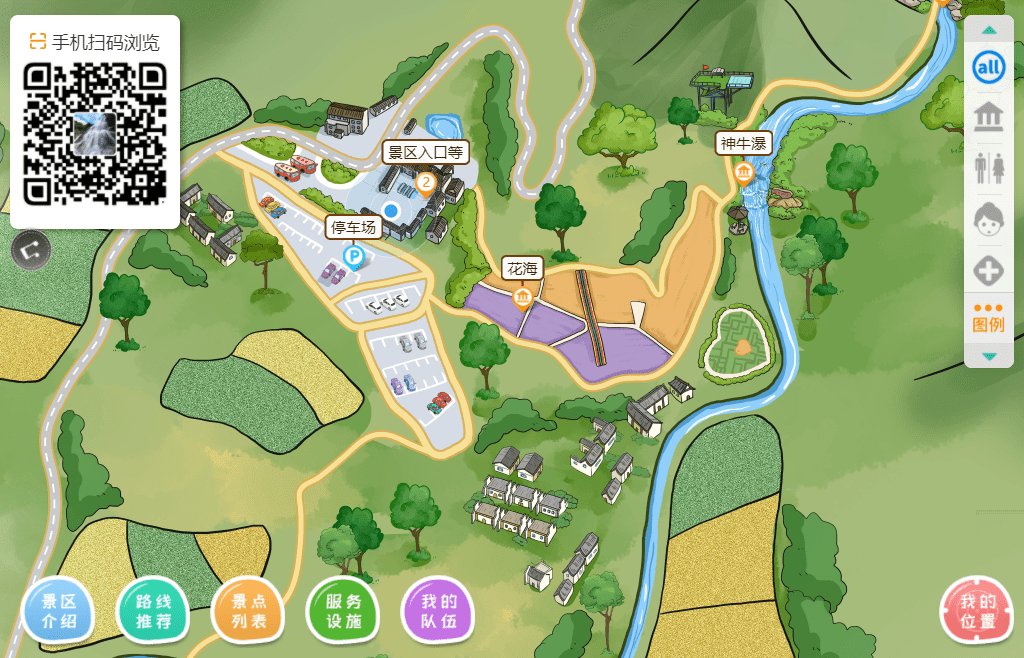
Task: Open 路线推荐 route recommendations
Action: click(153, 612)
